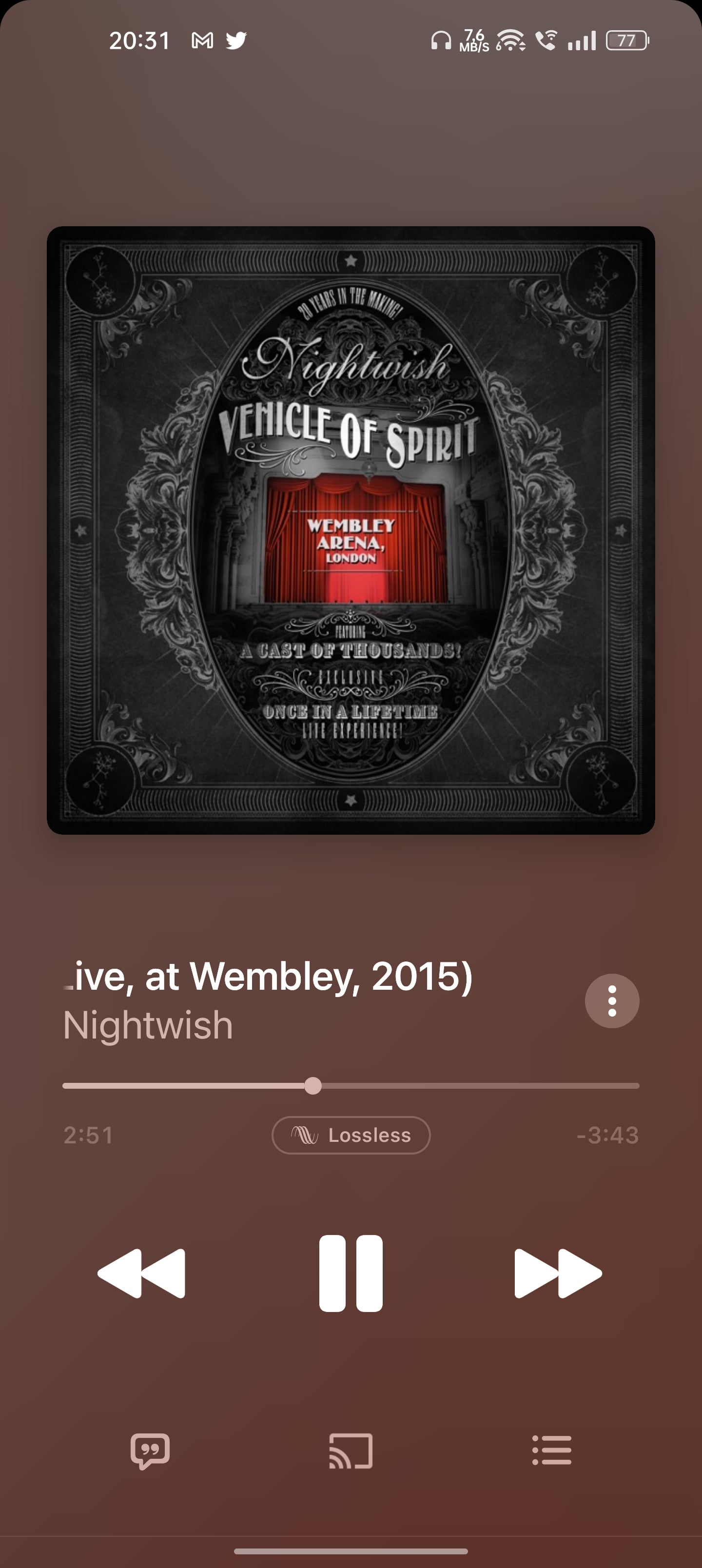Skip to the next track
The height and width of the screenshot is (1568, 702).
pyautogui.click(x=558, y=1274)
